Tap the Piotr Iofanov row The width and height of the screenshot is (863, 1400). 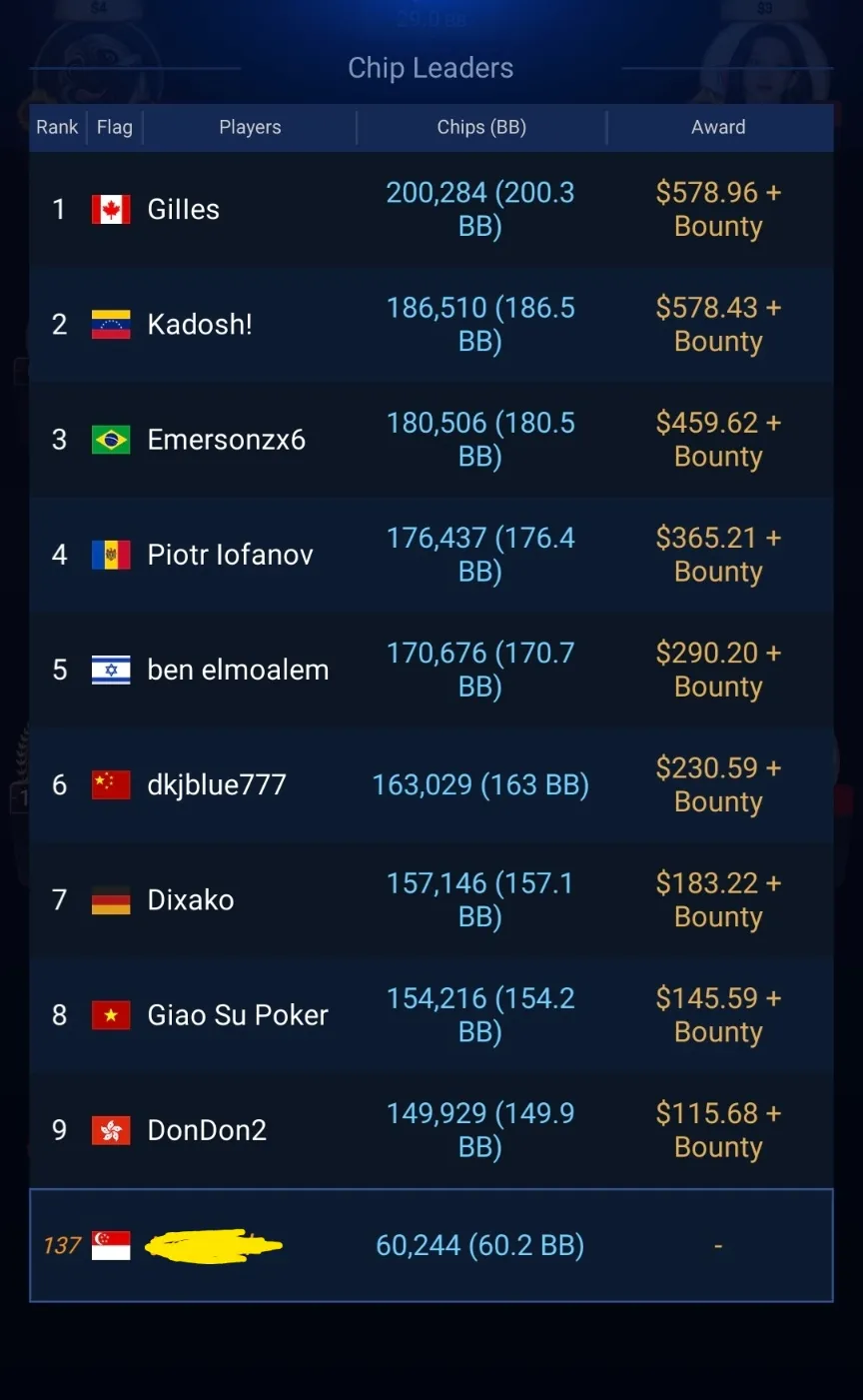(230, 555)
